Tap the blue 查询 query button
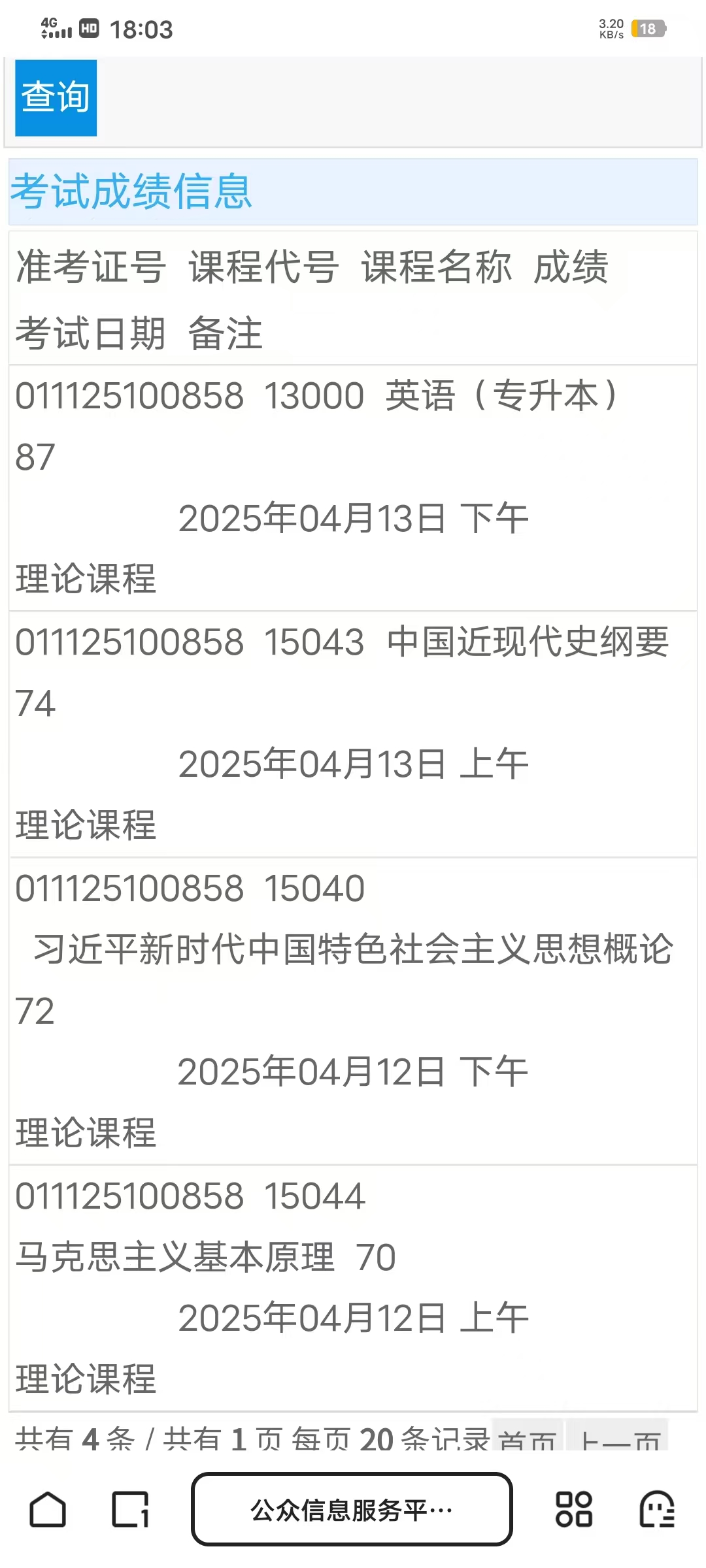706x1568 pixels. 56,98
